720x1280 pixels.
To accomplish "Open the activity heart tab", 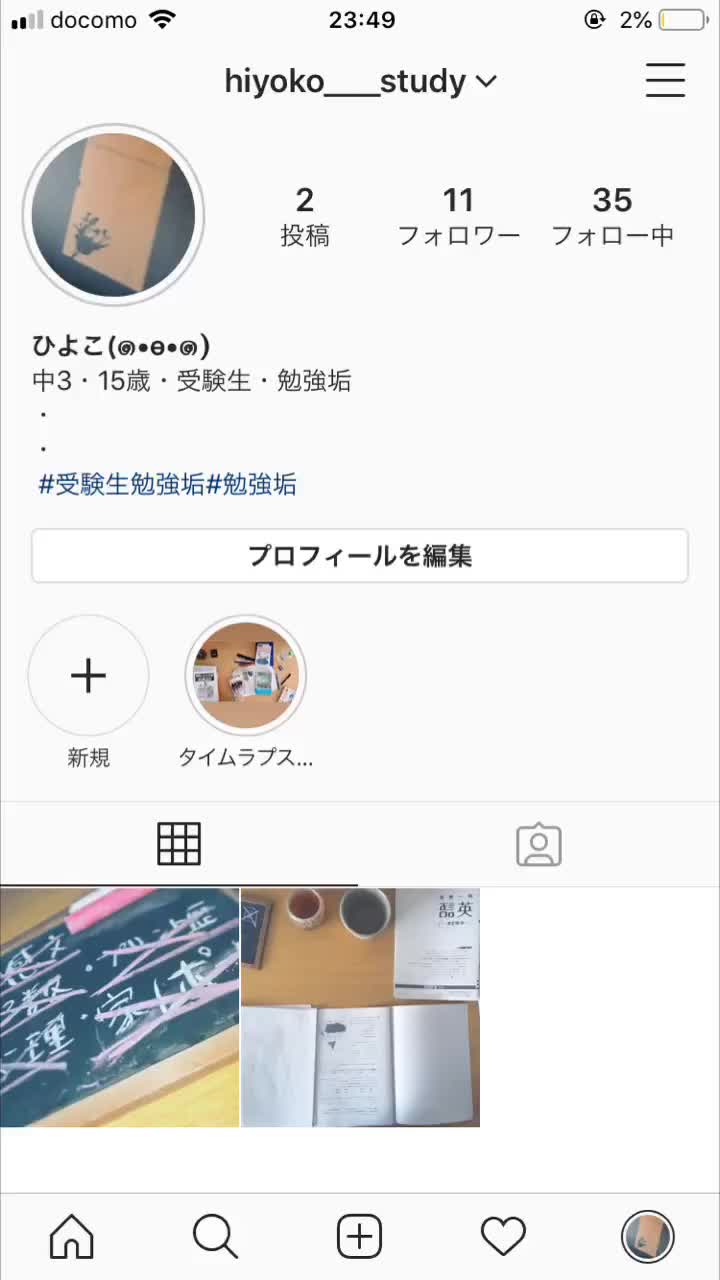I will tap(503, 1238).
